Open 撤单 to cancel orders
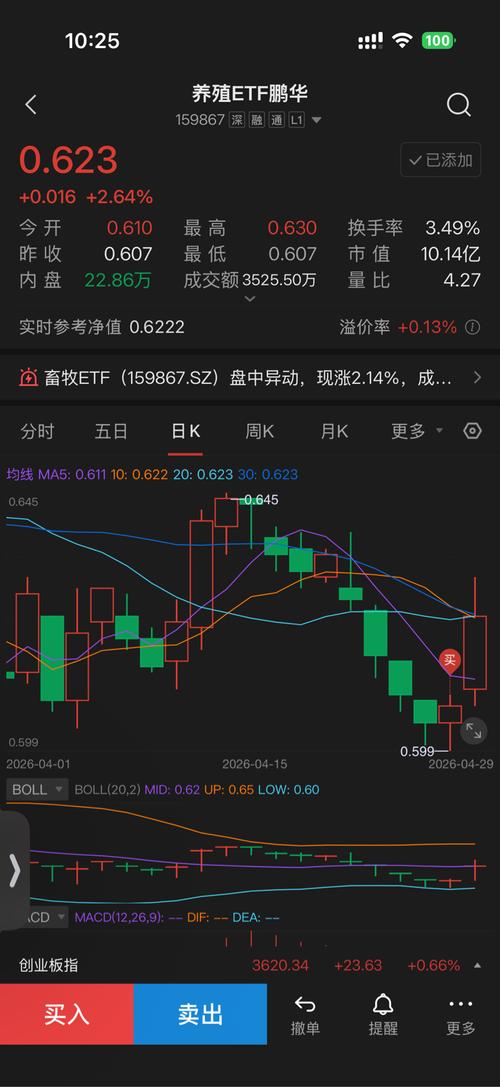The height and width of the screenshot is (1087, 500). [305, 1015]
